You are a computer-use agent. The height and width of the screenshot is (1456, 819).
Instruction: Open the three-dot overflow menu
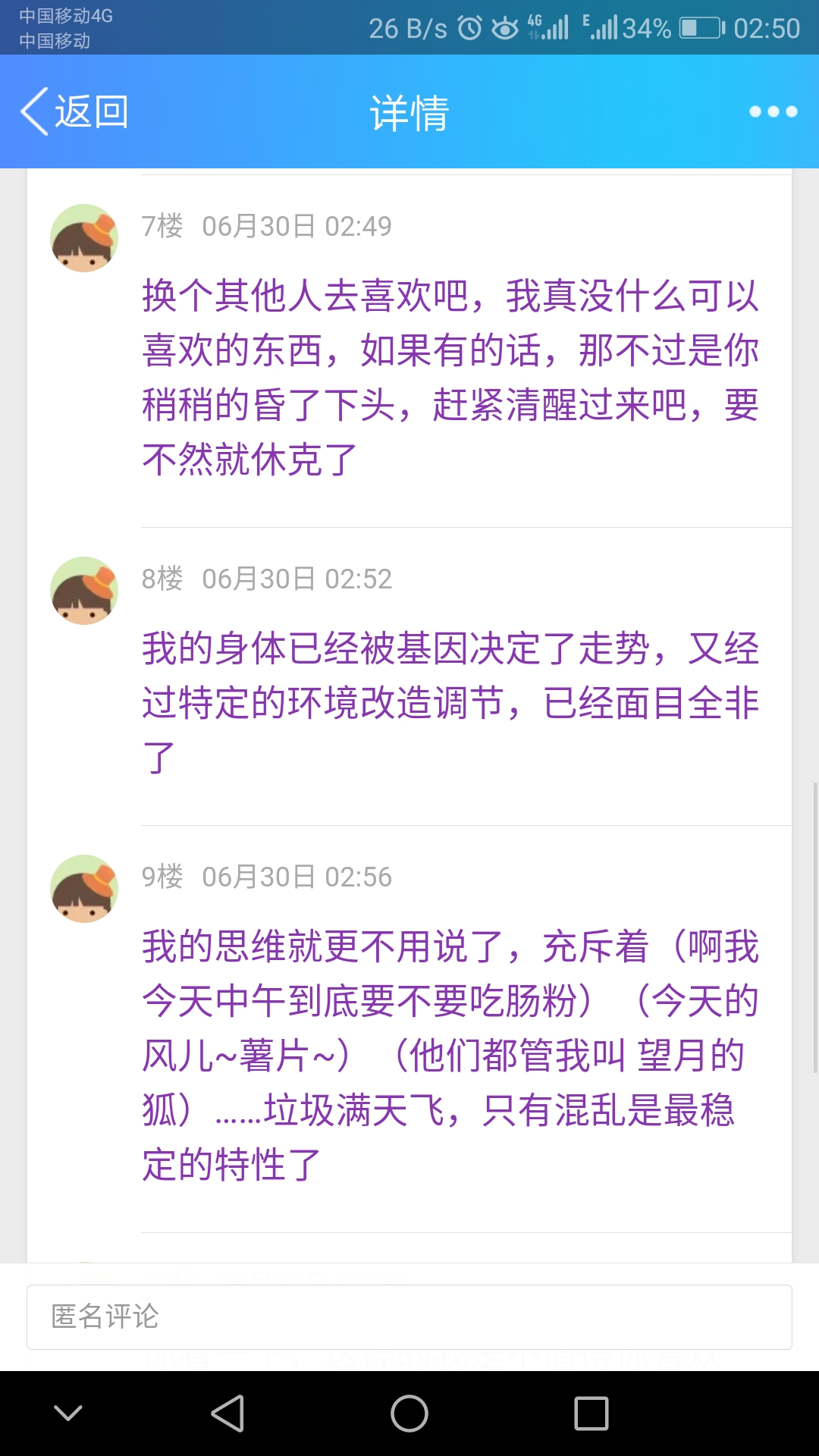pyautogui.click(x=773, y=111)
